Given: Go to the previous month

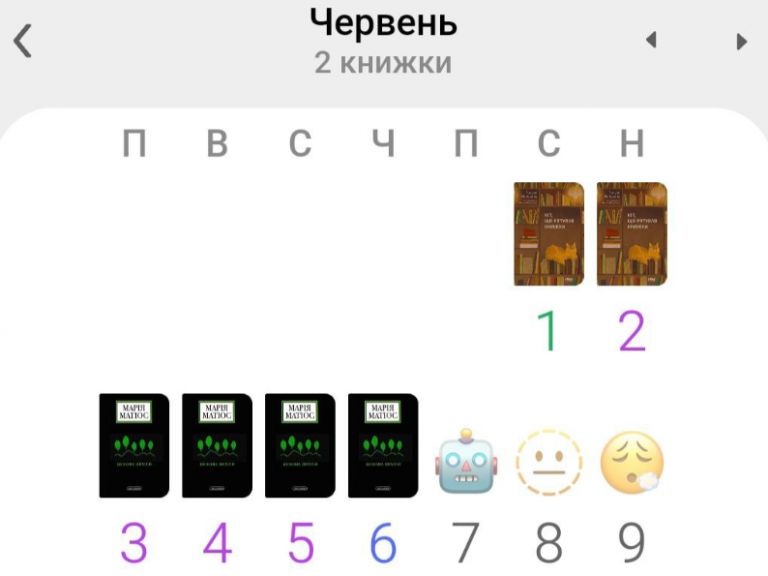Looking at the screenshot, I should coord(651,41).
